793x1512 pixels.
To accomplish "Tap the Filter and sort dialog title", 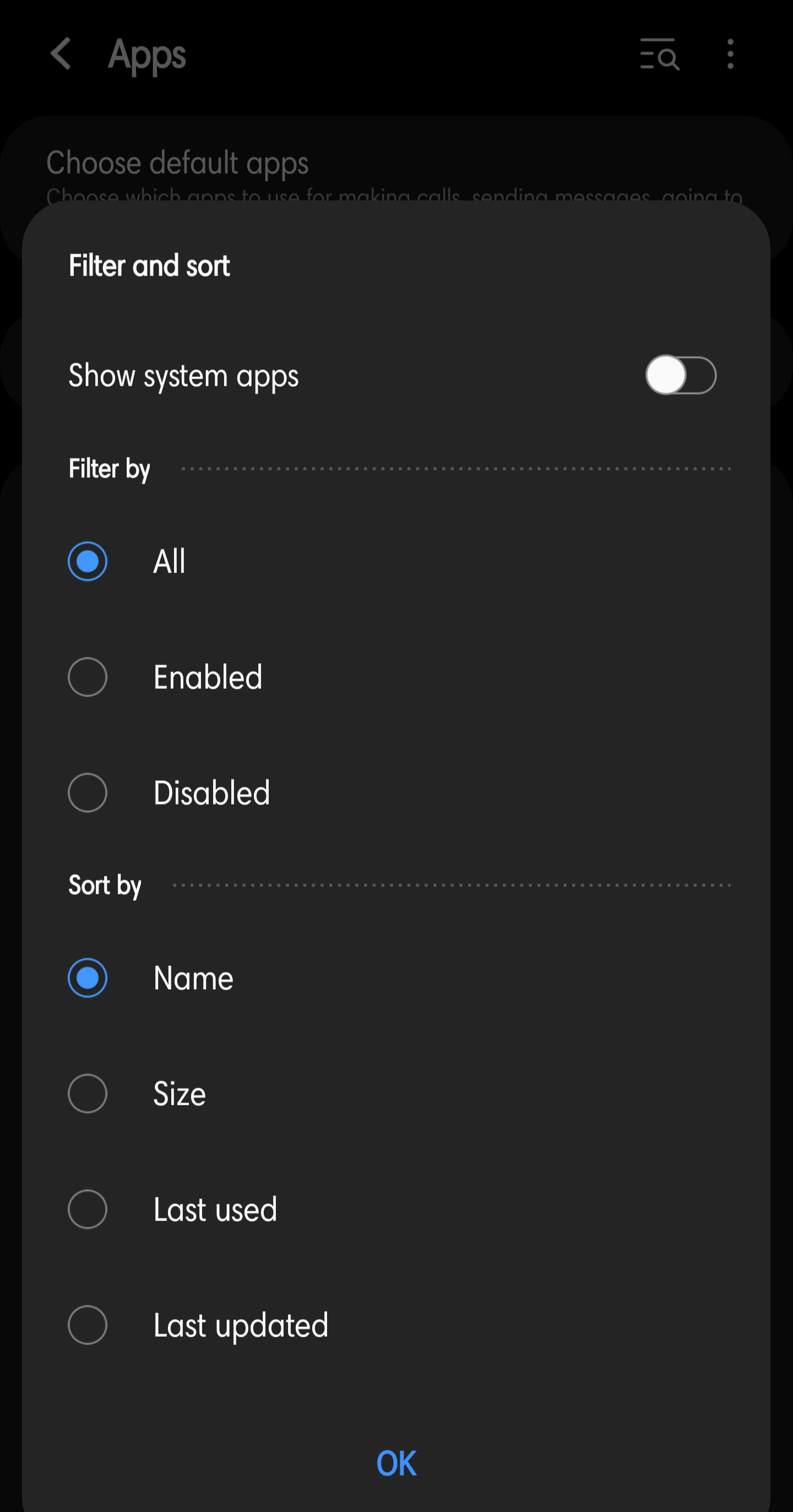I will [x=149, y=266].
